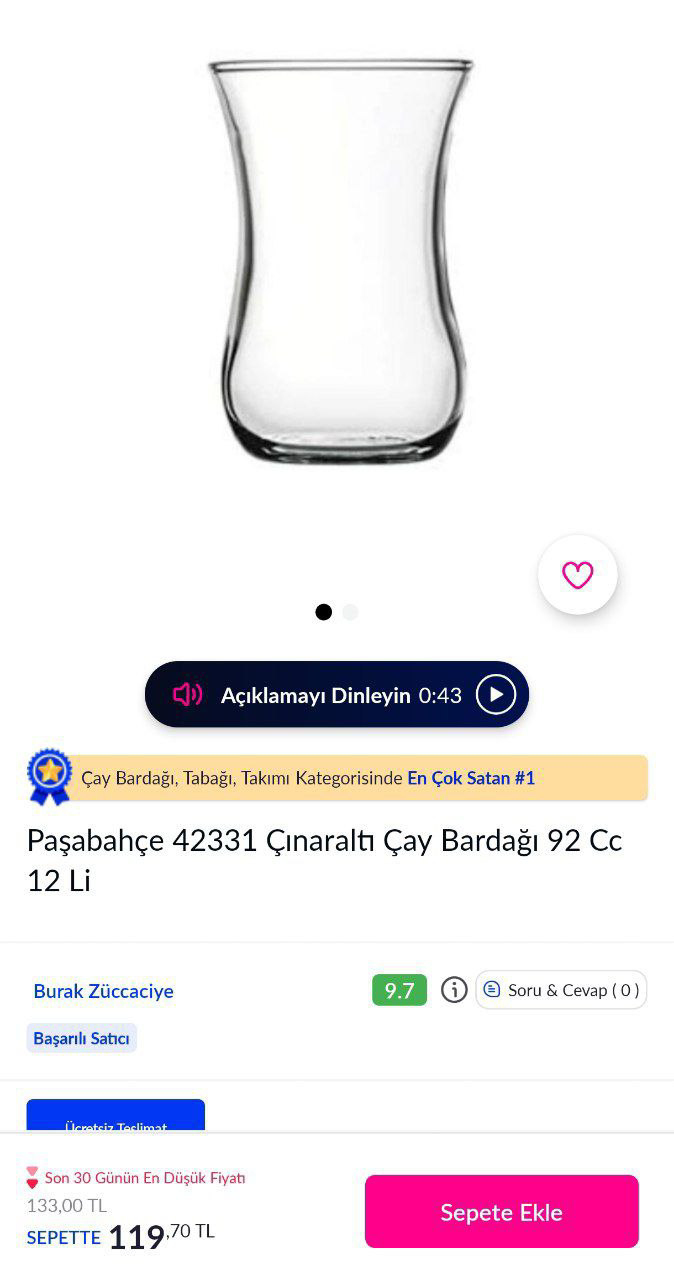Open Soru & Cevap section
This screenshot has width=674, height=1280.
pos(561,990)
